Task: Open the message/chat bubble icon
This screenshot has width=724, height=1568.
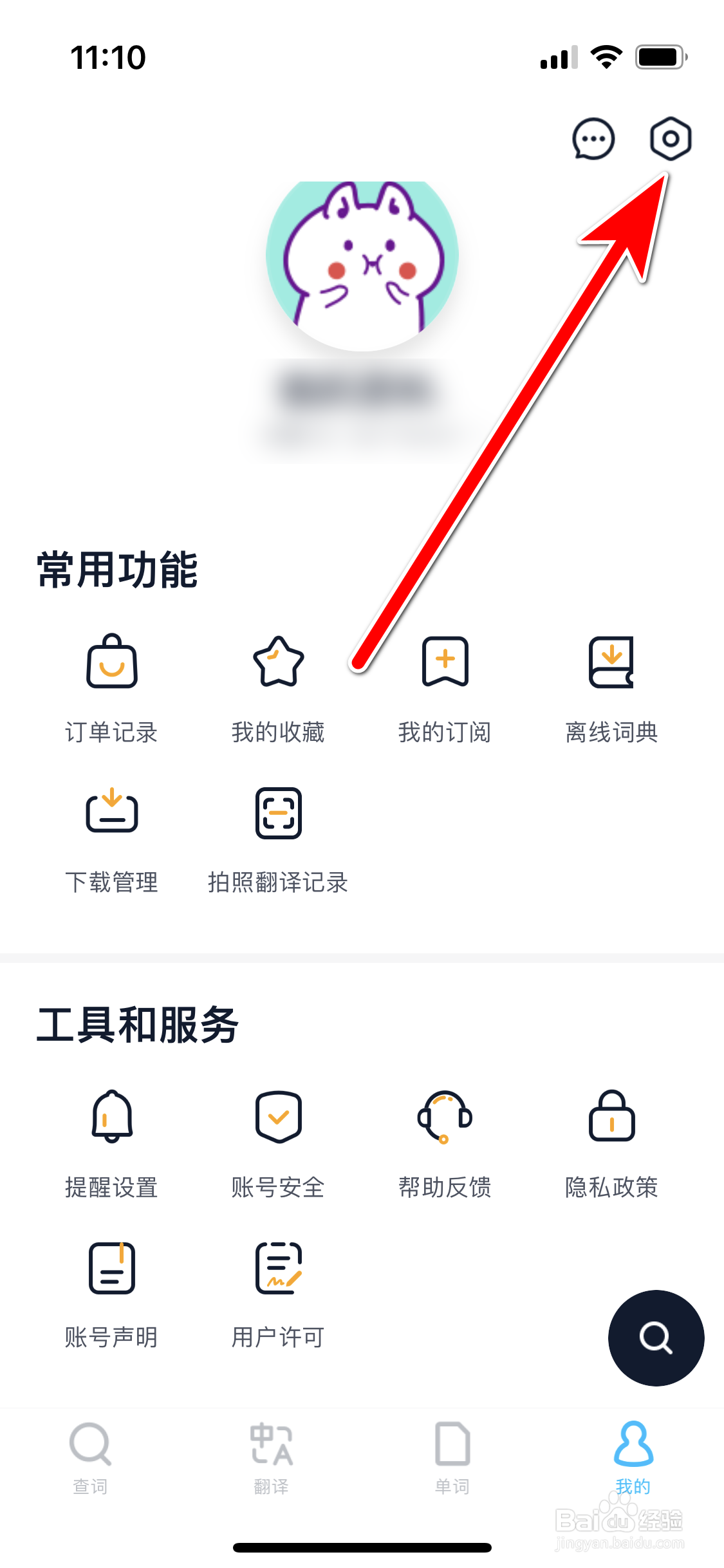Action: (x=593, y=138)
